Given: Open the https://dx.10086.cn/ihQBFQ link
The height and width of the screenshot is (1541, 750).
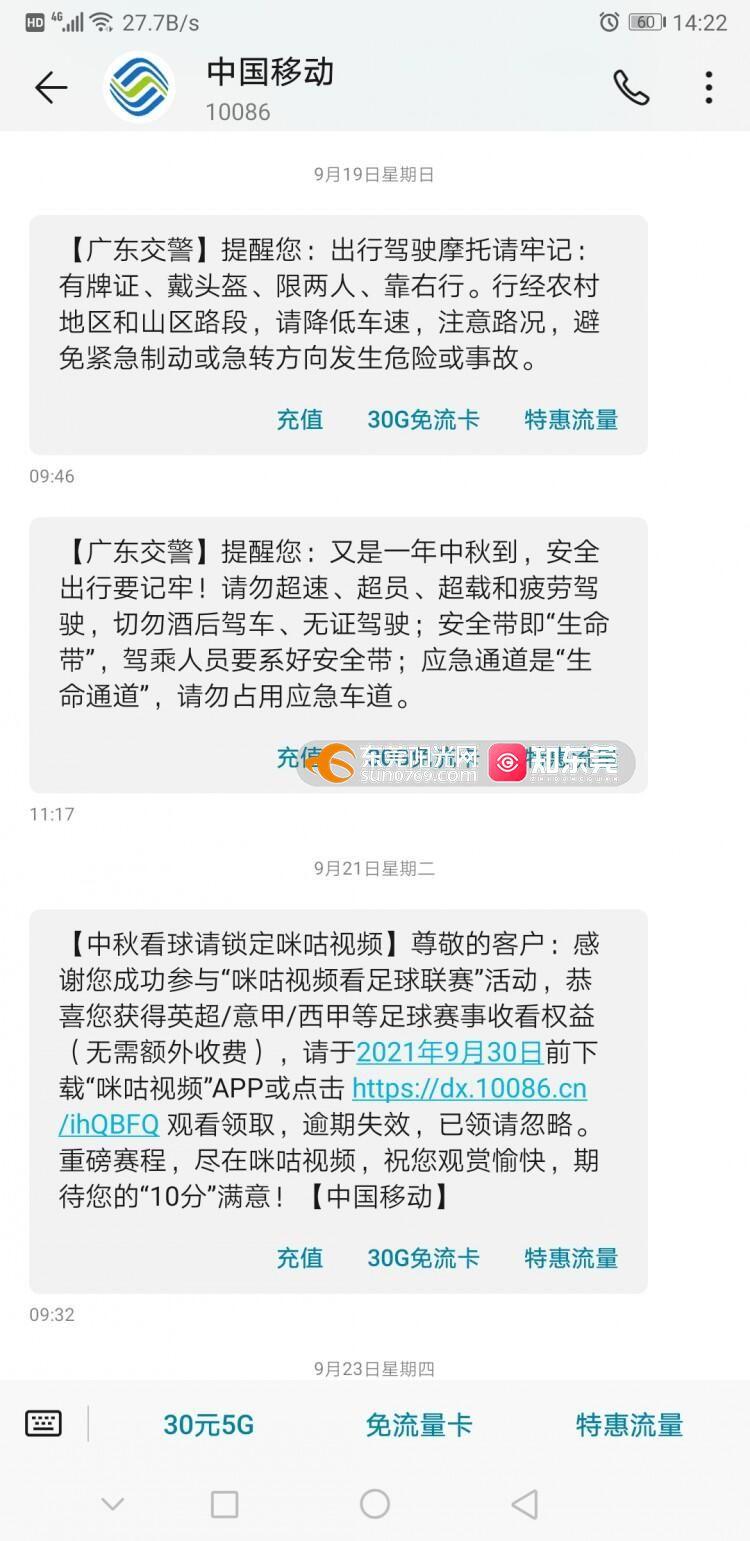Looking at the screenshot, I should tap(468, 1088).
